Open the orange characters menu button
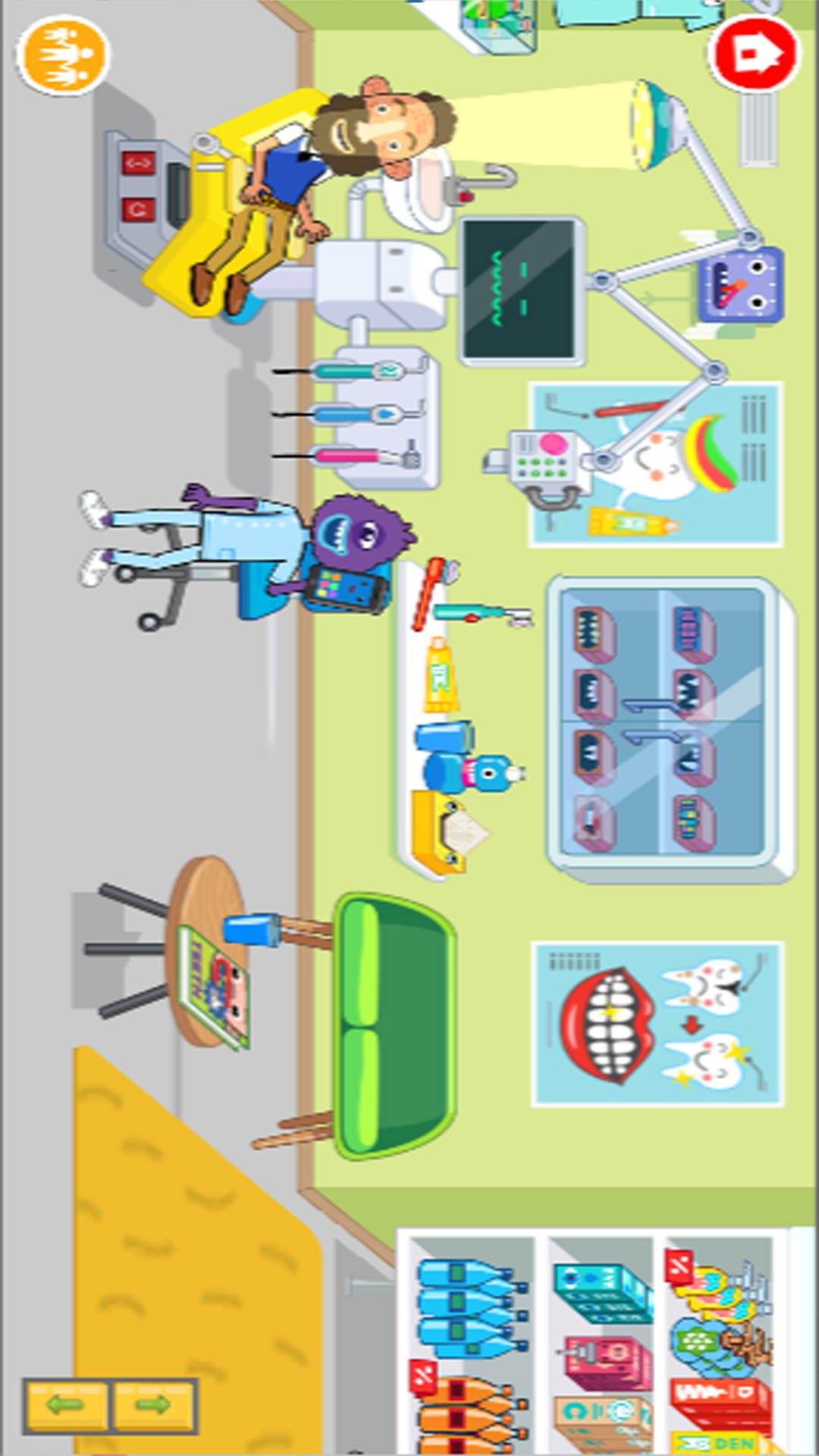 tap(64, 55)
